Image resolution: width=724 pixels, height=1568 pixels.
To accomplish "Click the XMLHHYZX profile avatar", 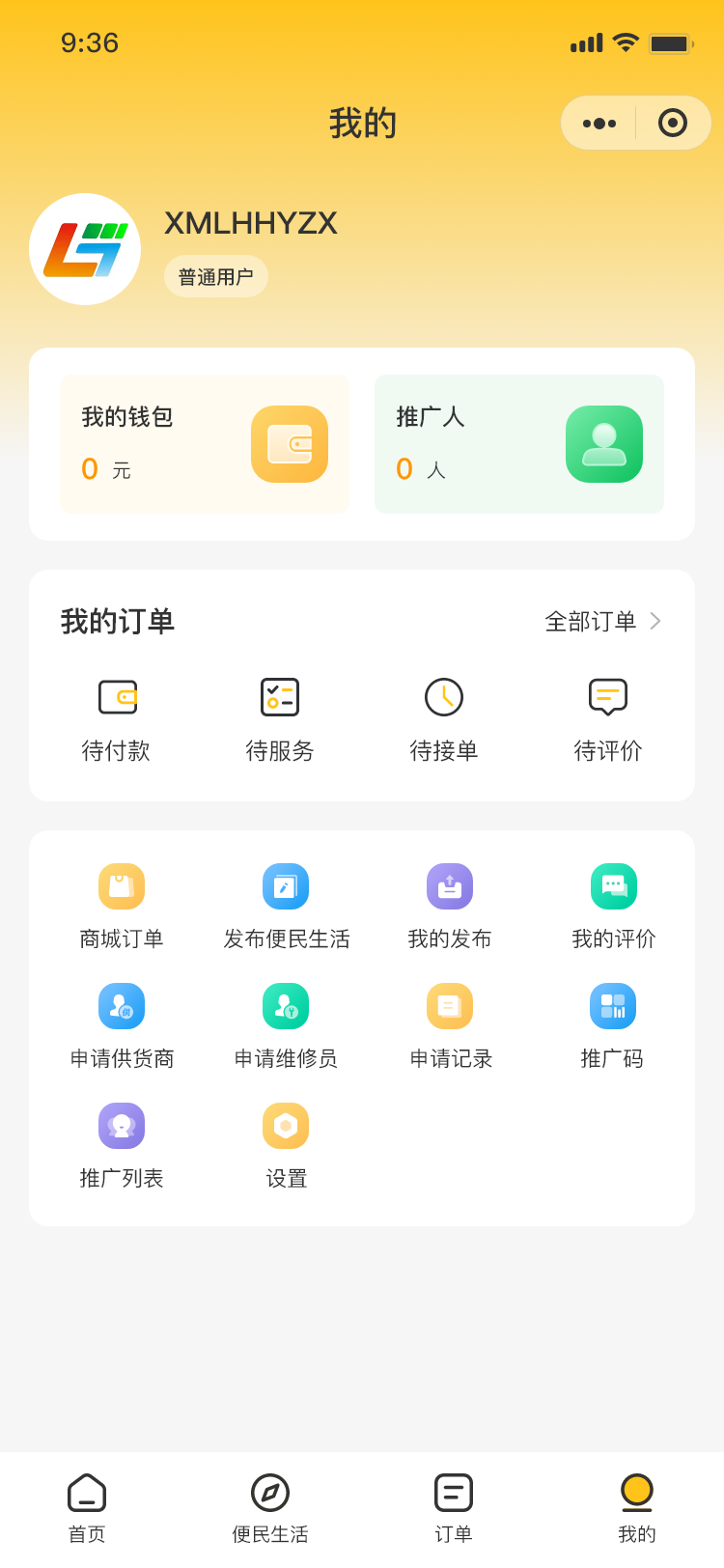I will 85,249.
